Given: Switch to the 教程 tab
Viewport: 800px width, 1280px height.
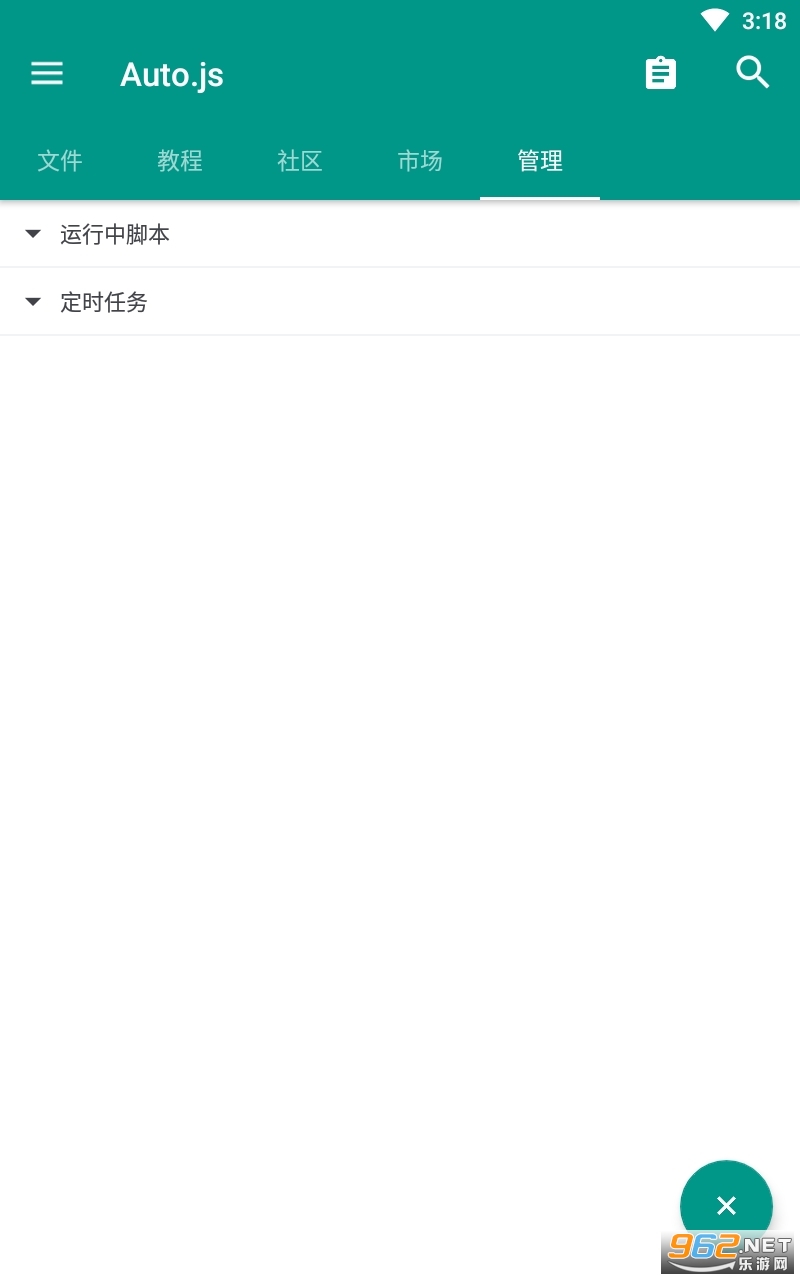Looking at the screenshot, I should (x=180, y=161).
